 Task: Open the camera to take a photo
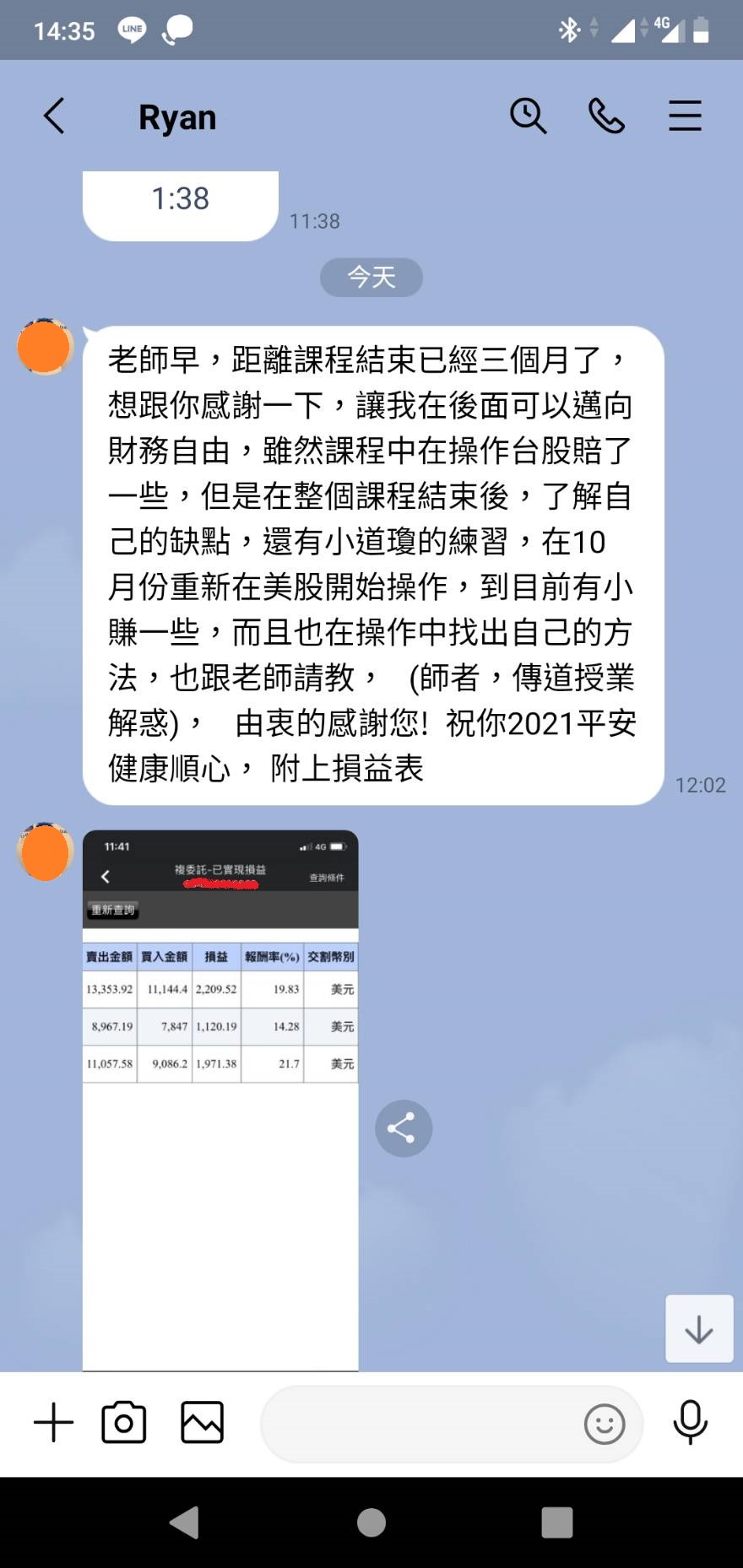(124, 1423)
